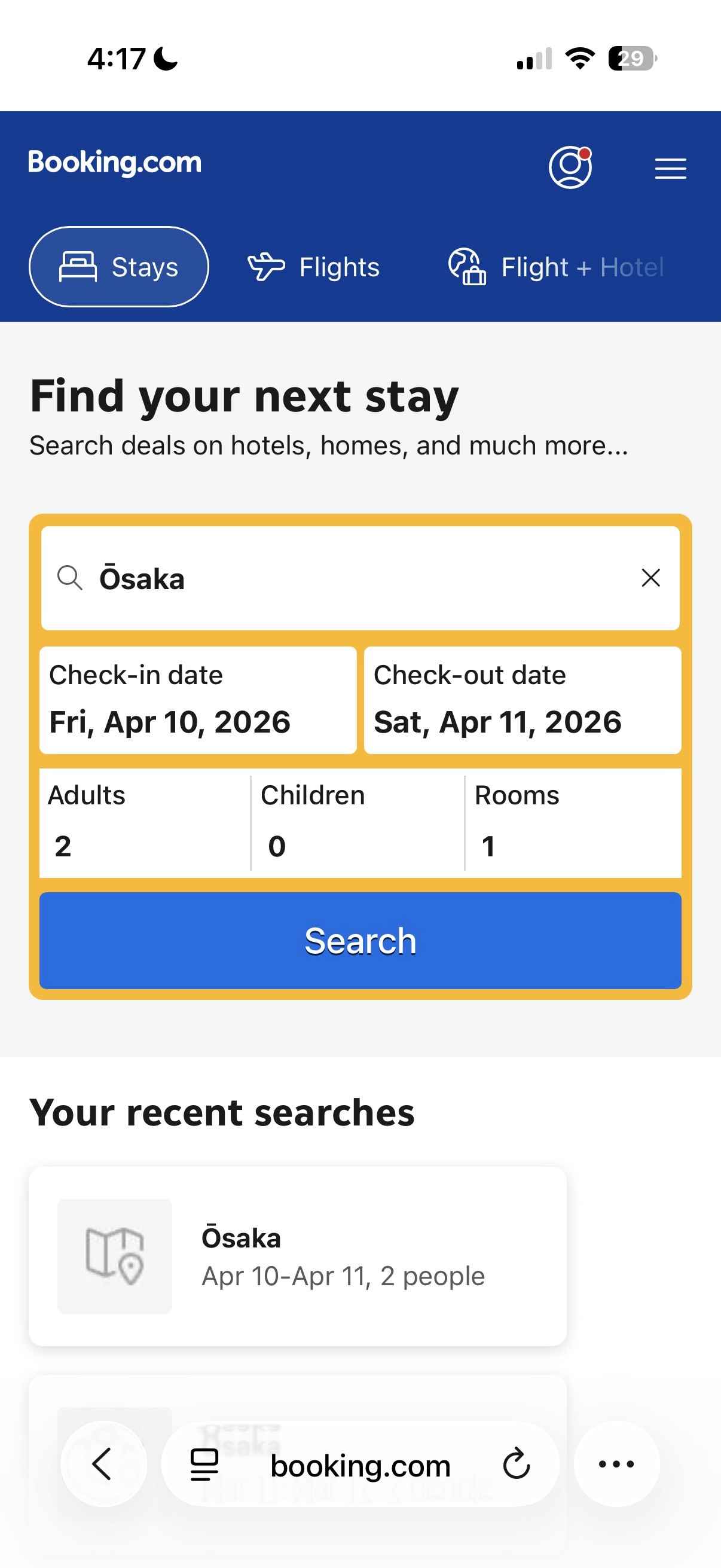Adjust the number of adults

pyautogui.click(x=145, y=822)
